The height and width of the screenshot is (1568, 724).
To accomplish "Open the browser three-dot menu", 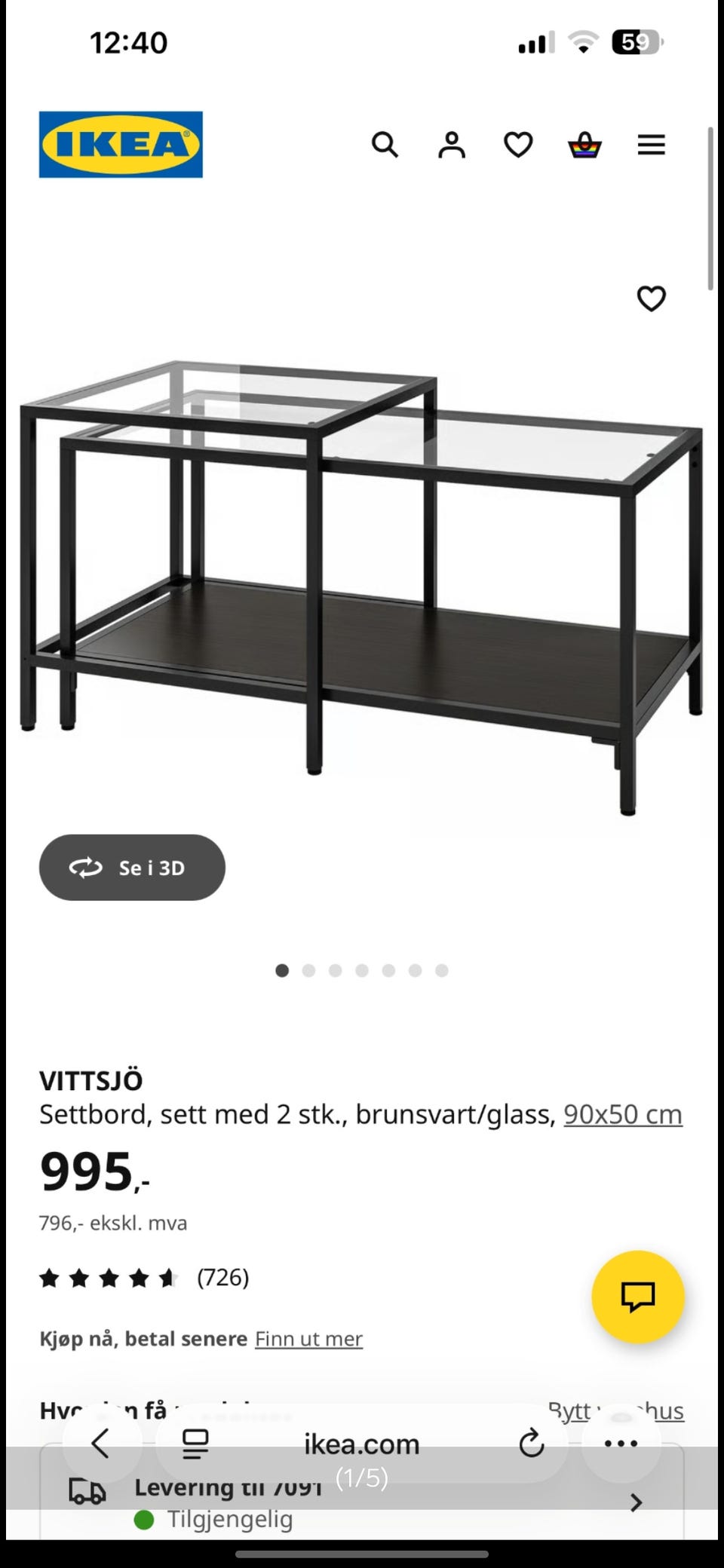I will (x=621, y=1444).
